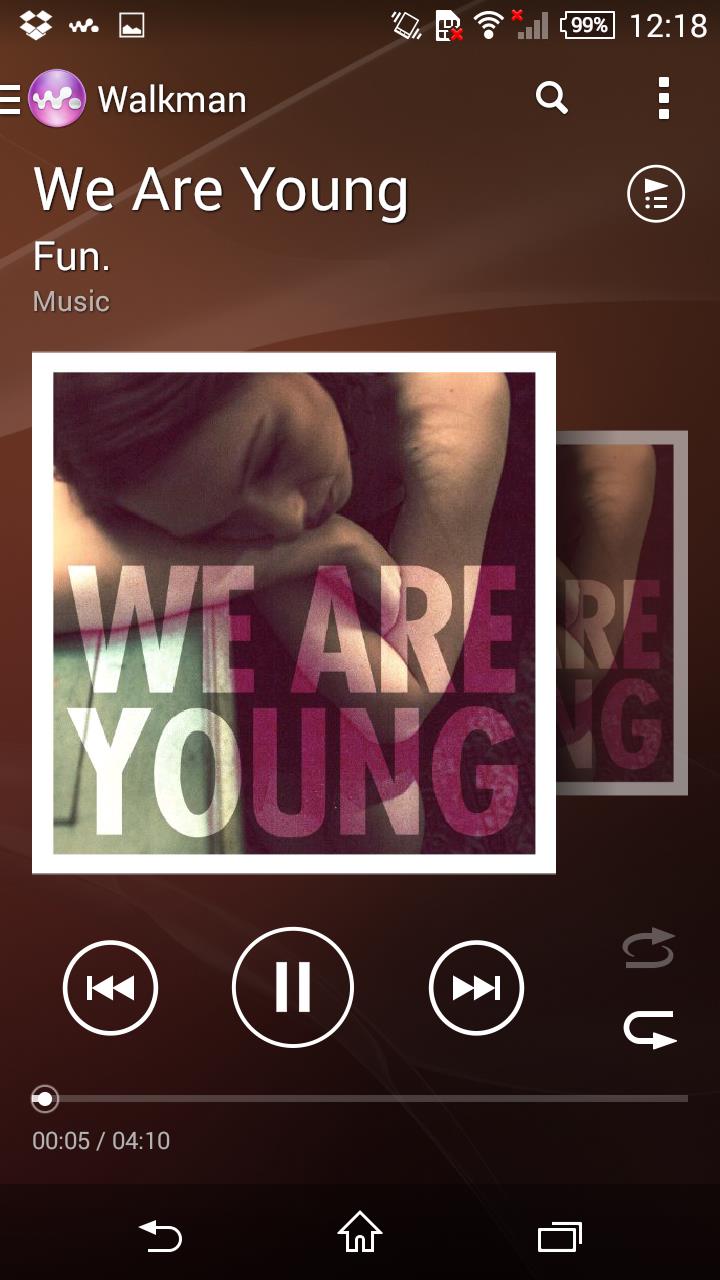Pause We Are Young

coord(292,987)
